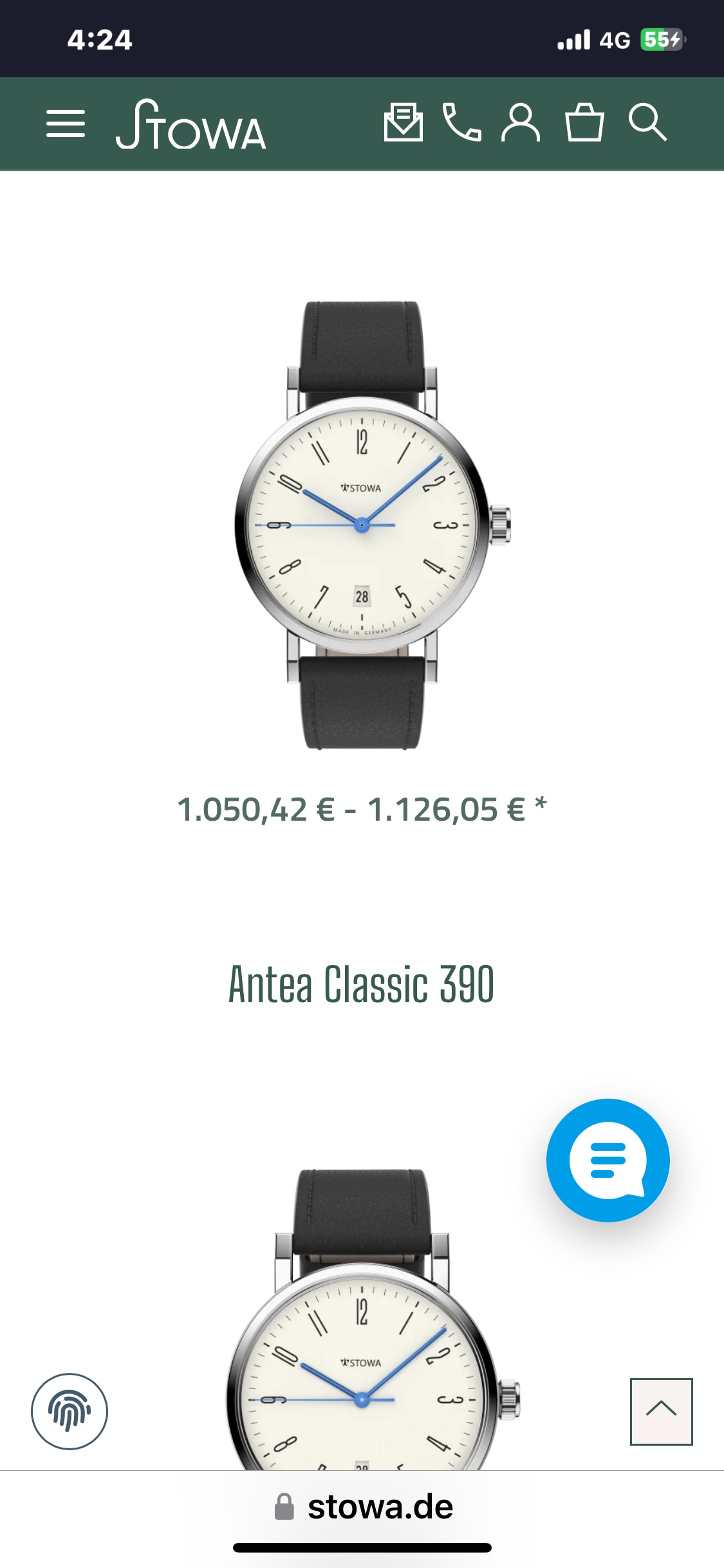Open the fingerprint privacy settings button
This screenshot has height=1568, width=724.
tap(70, 1411)
